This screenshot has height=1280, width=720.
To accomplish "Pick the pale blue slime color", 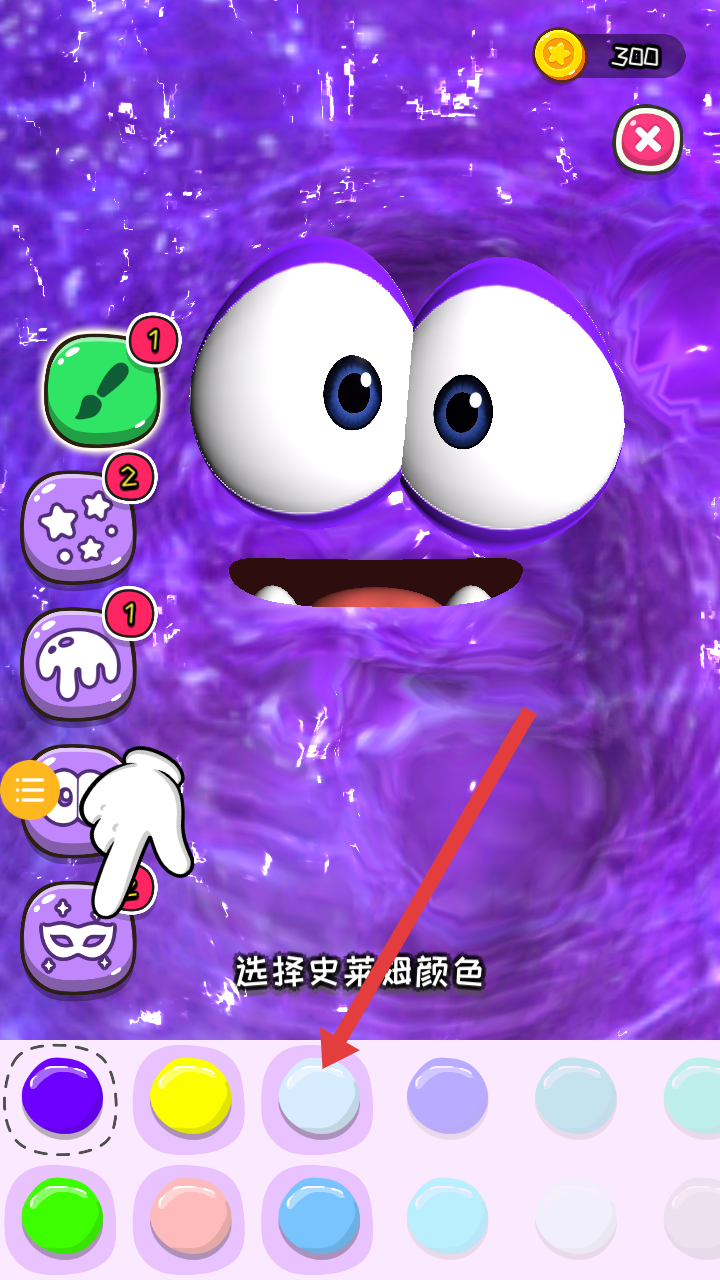I will (318, 1098).
